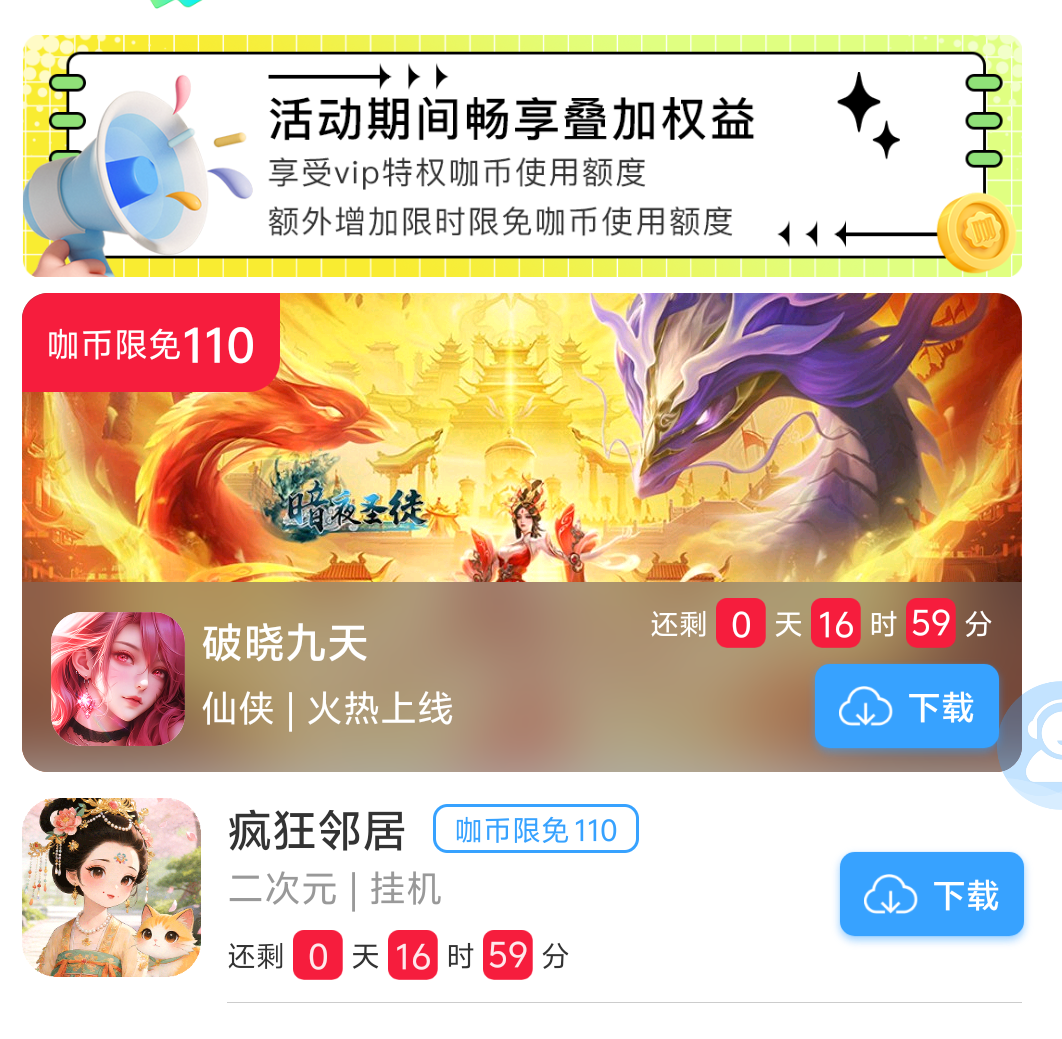Download the game 破晓九天
The width and height of the screenshot is (1062, 1039).
pyautogui.click(x=907, y=707)
